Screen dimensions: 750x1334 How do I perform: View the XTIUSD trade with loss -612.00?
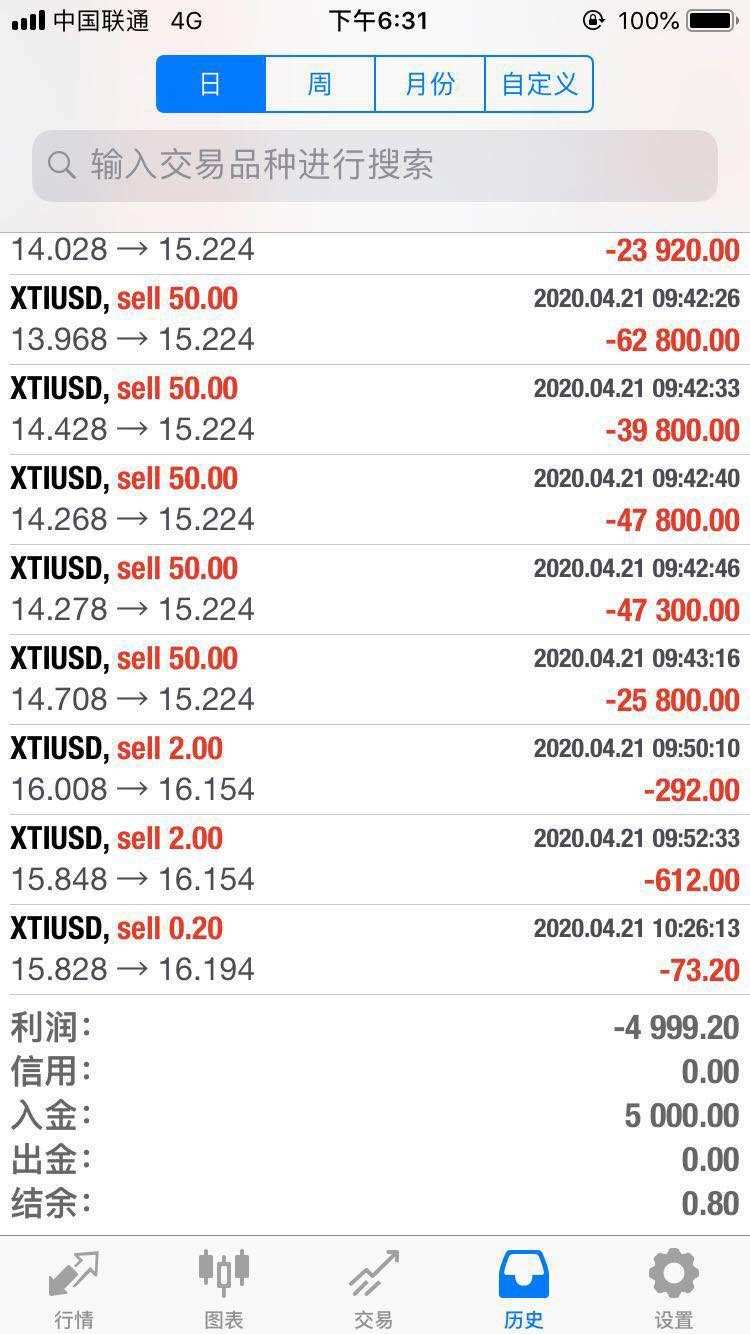(375, 860)
